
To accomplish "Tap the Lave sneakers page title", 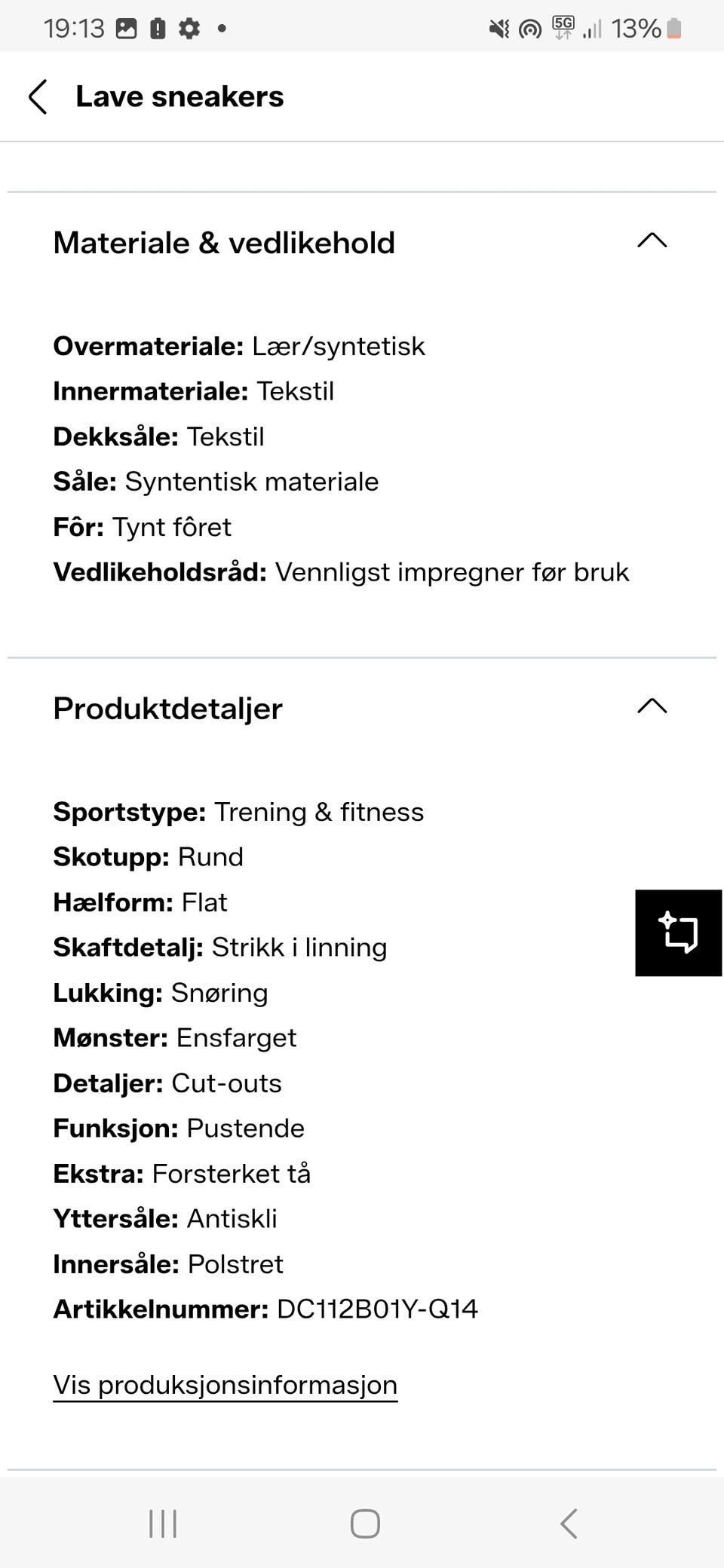I will click(179, 96).
